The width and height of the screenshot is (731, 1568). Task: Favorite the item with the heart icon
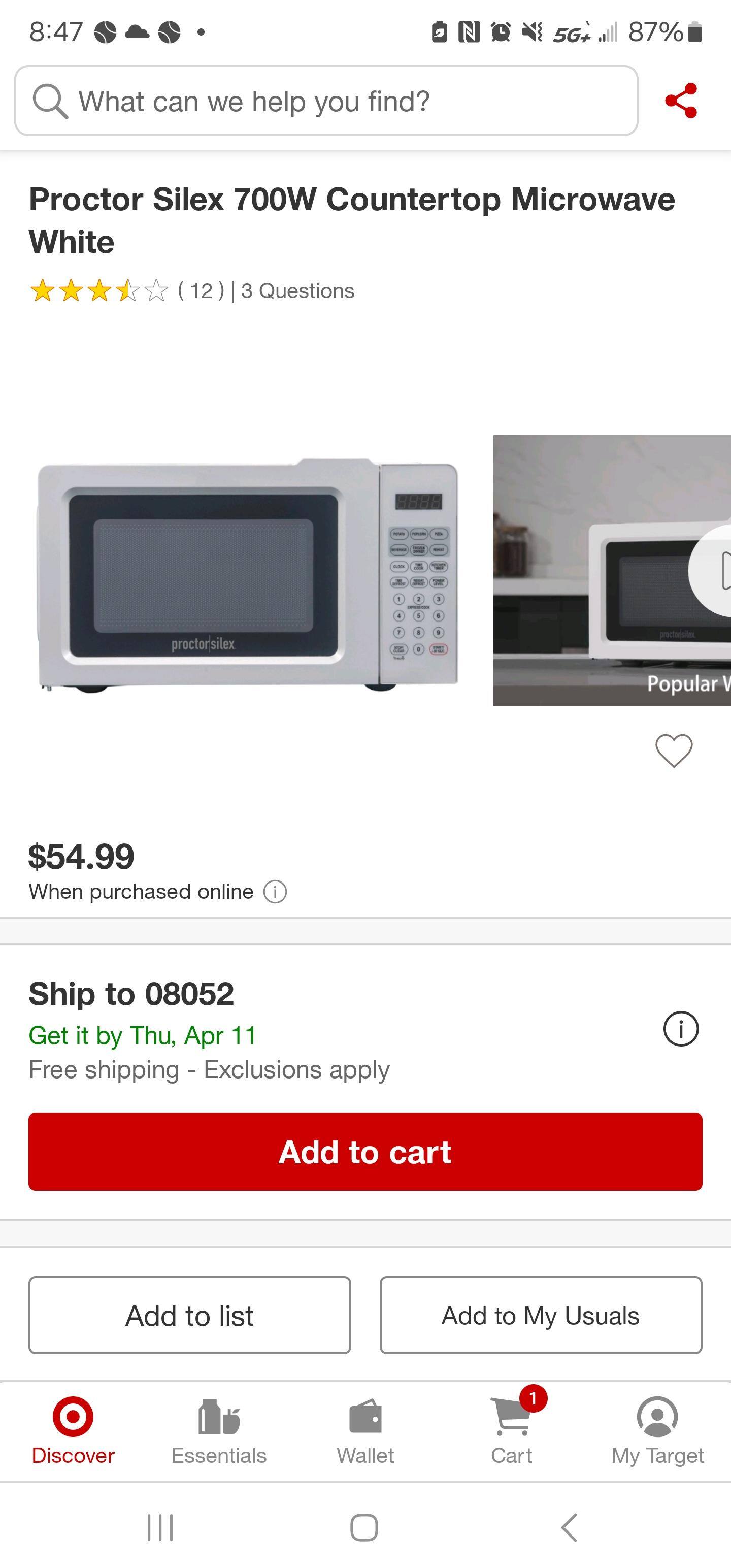point(674,750)
